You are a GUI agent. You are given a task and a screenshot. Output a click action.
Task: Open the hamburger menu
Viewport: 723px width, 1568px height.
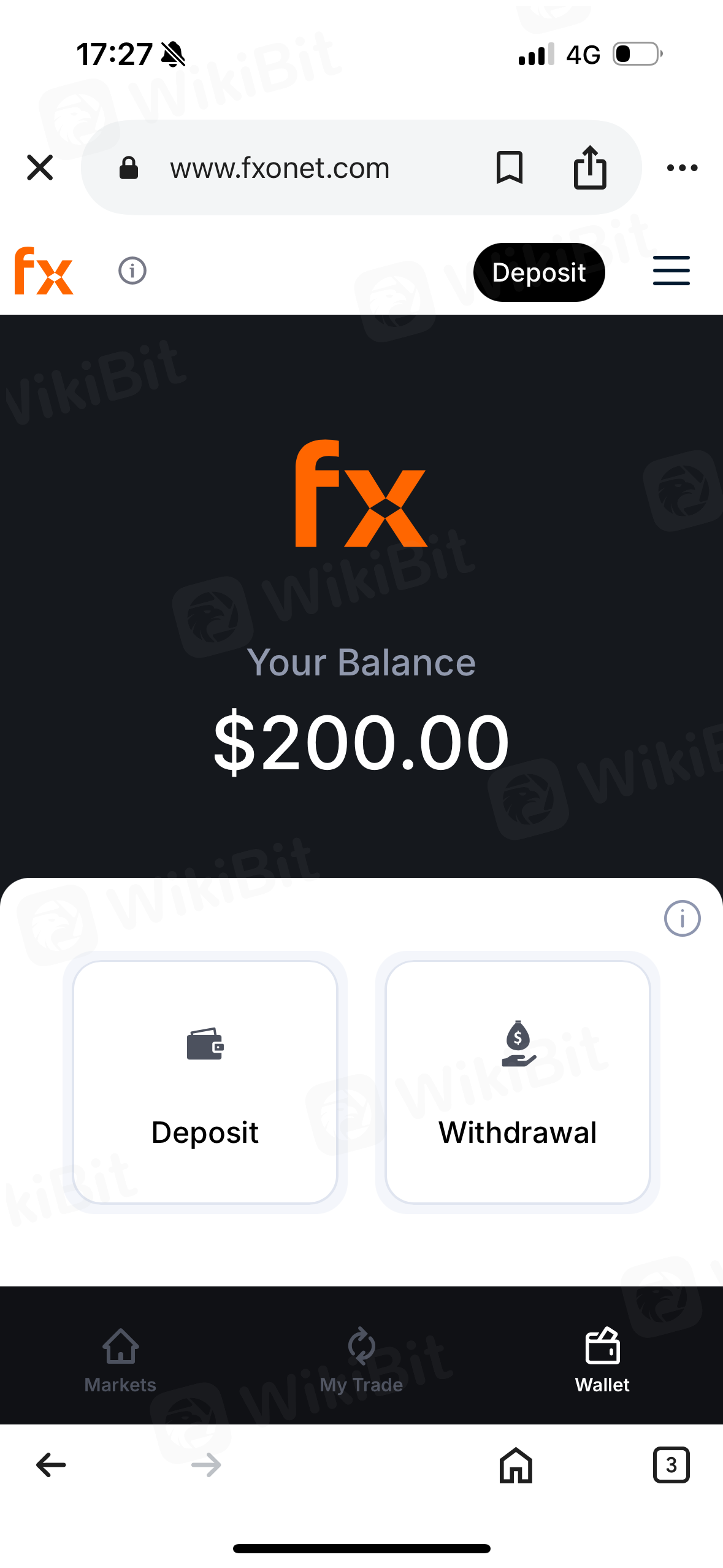tap(671, 271)
